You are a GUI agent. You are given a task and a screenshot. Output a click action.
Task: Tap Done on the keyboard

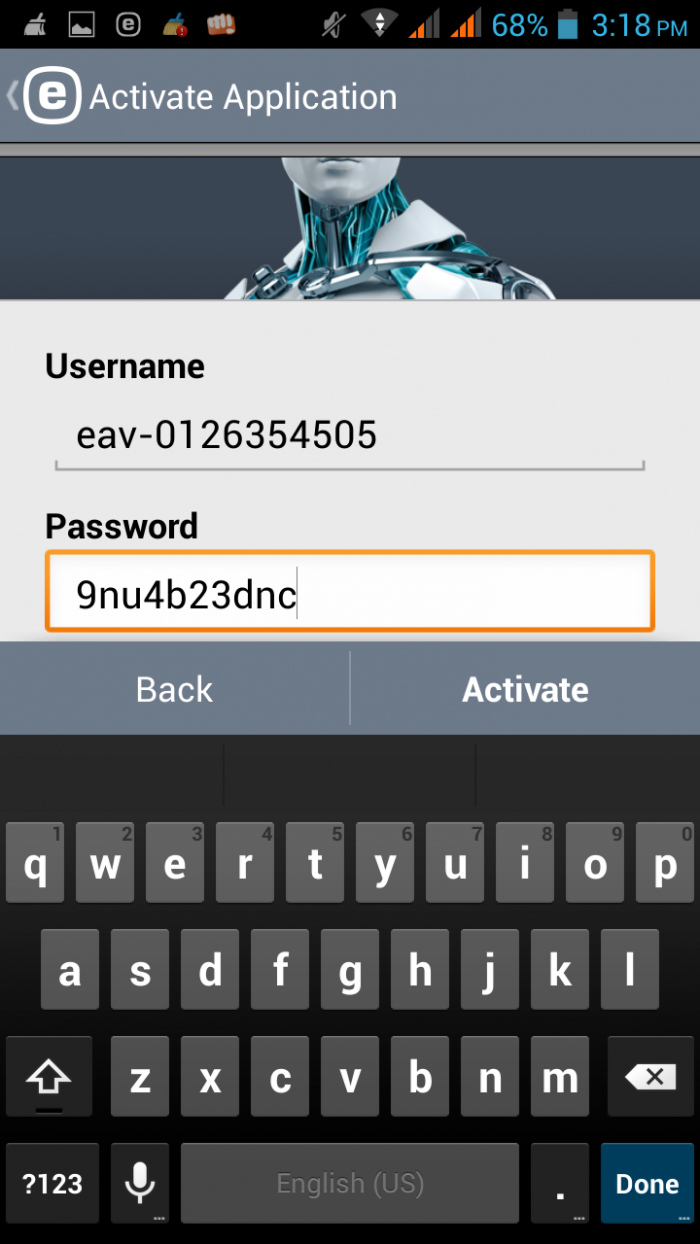click(647, 1184)
